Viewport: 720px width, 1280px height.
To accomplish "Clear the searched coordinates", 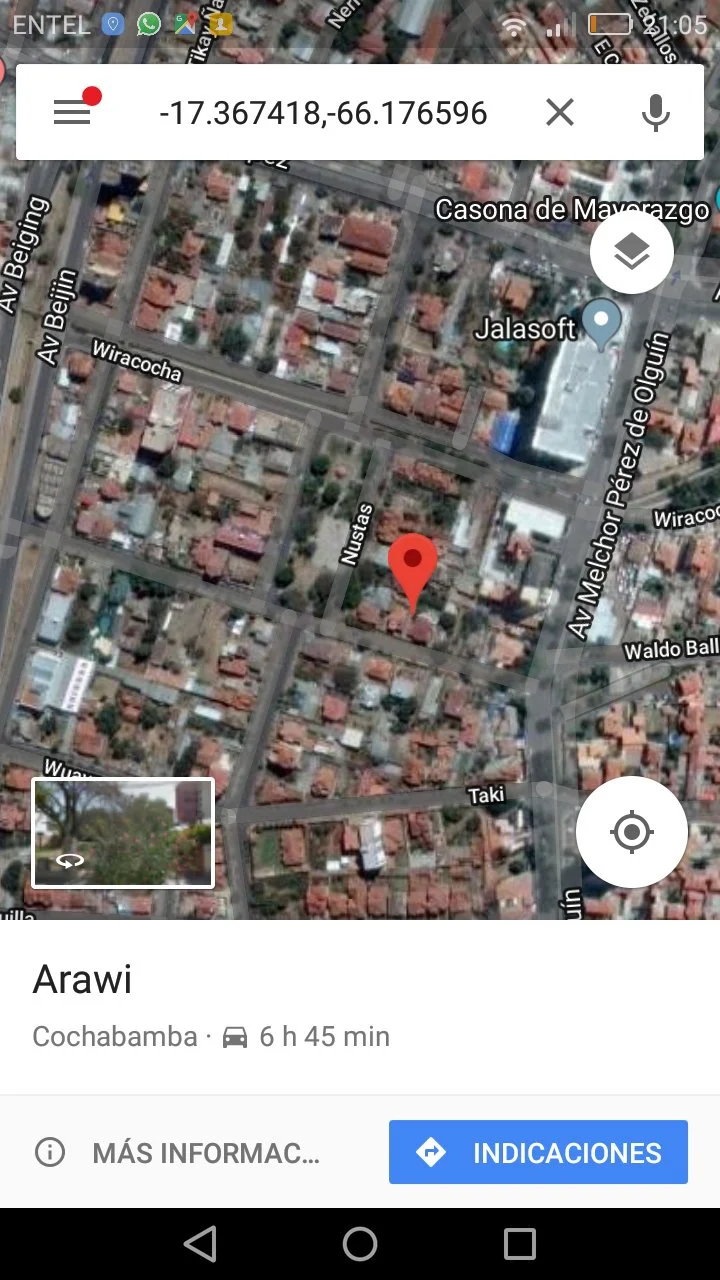I will pos(560,112).
